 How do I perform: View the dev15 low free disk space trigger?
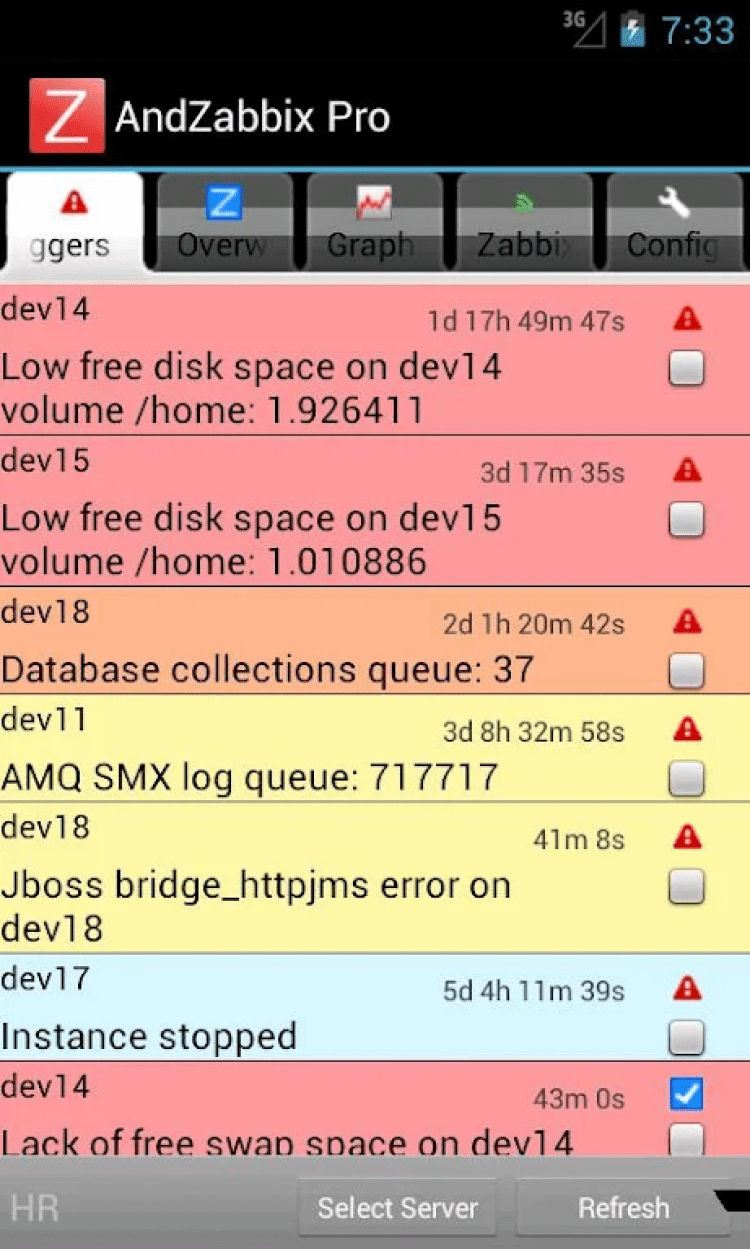(250, 539)
